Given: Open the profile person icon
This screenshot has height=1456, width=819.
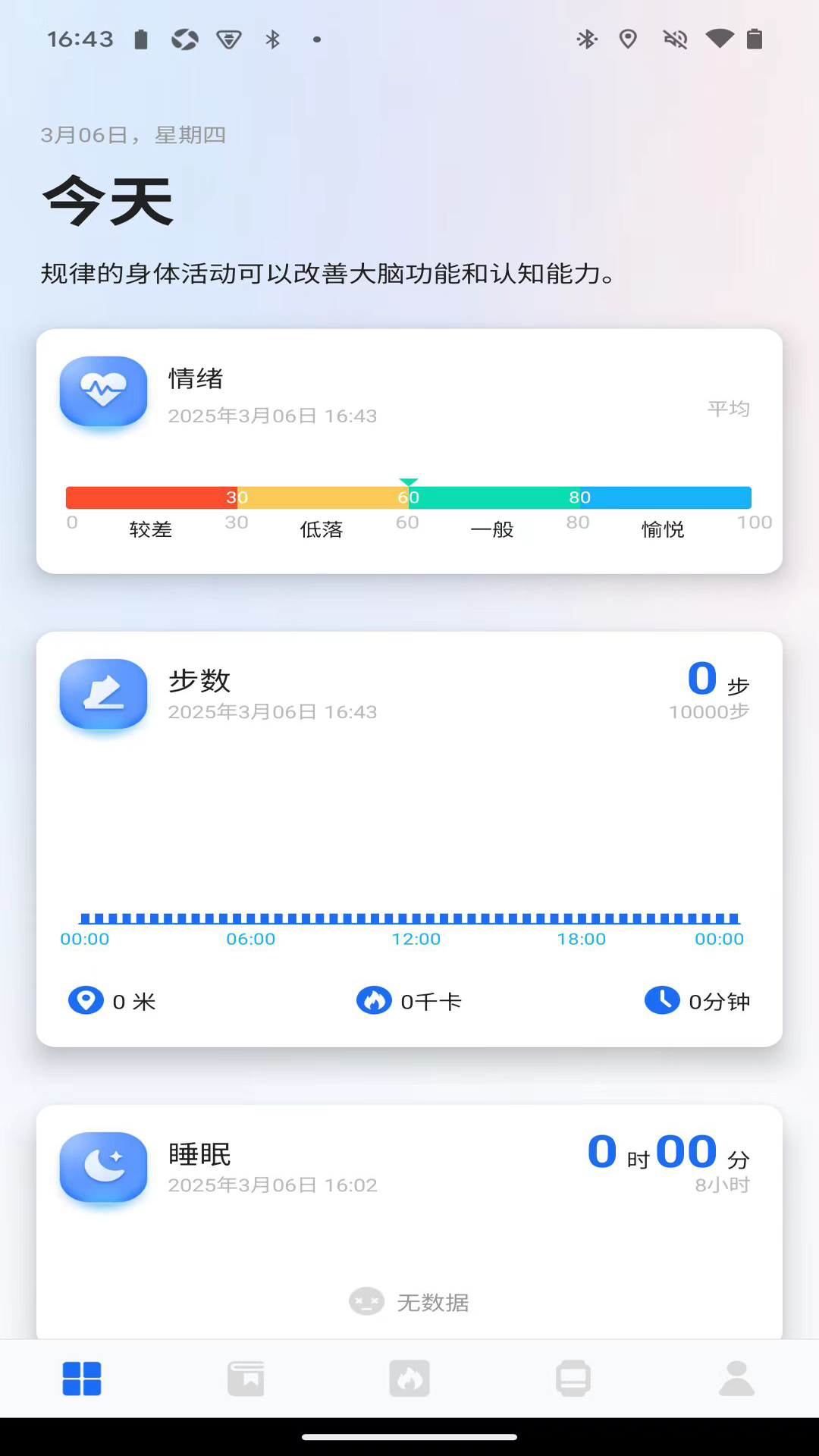Looking at the screenshot, I should pyautogui.click(x=734, y=1378).
